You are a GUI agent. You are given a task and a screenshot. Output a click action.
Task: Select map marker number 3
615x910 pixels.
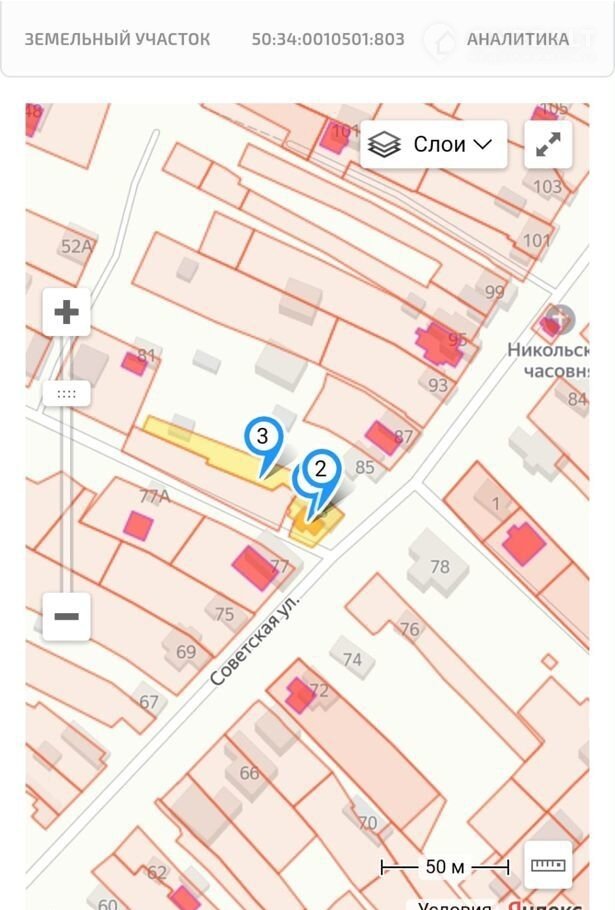tap(263, 438)
